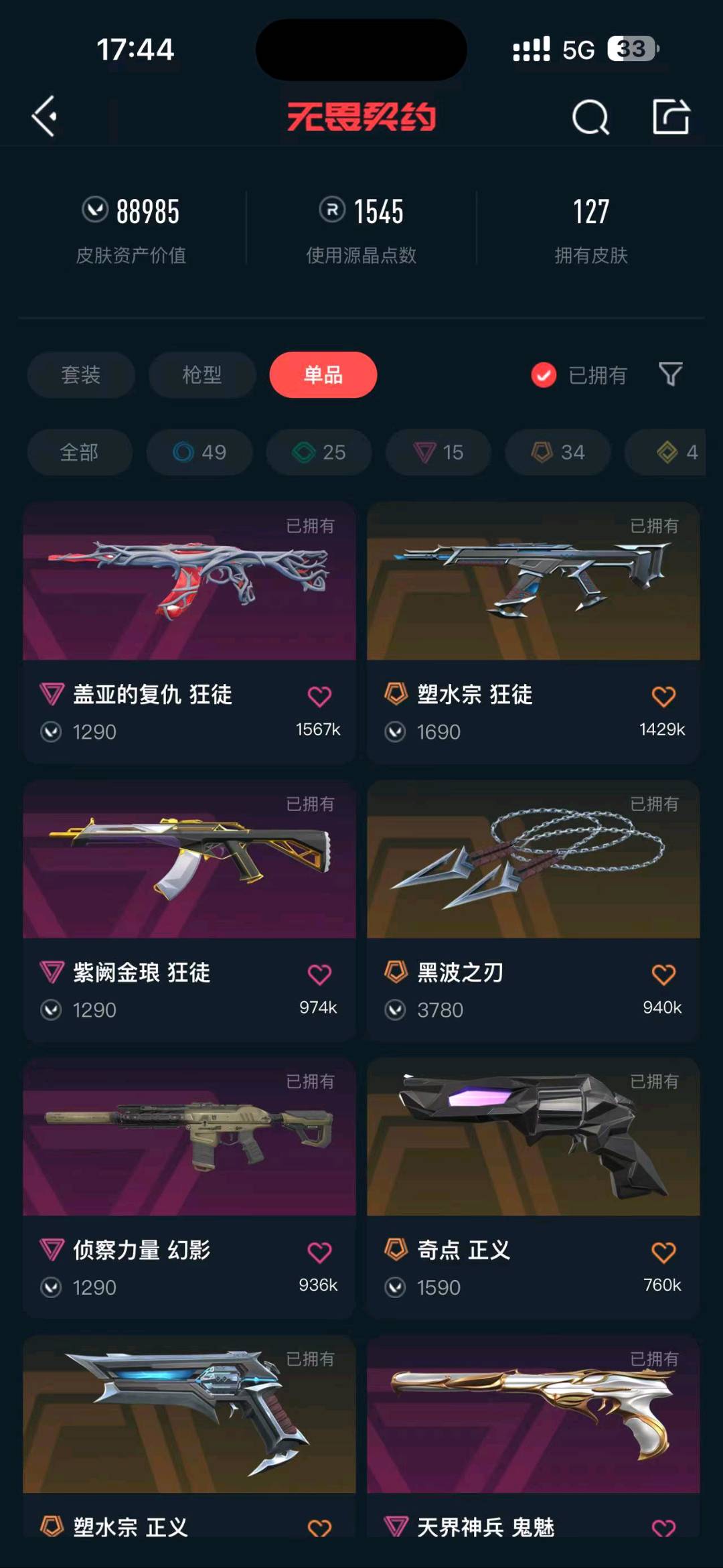This screenshot has height=1568, width=723.
Task: Like the 黑波之刃 skin
Action: pos(663,975)
